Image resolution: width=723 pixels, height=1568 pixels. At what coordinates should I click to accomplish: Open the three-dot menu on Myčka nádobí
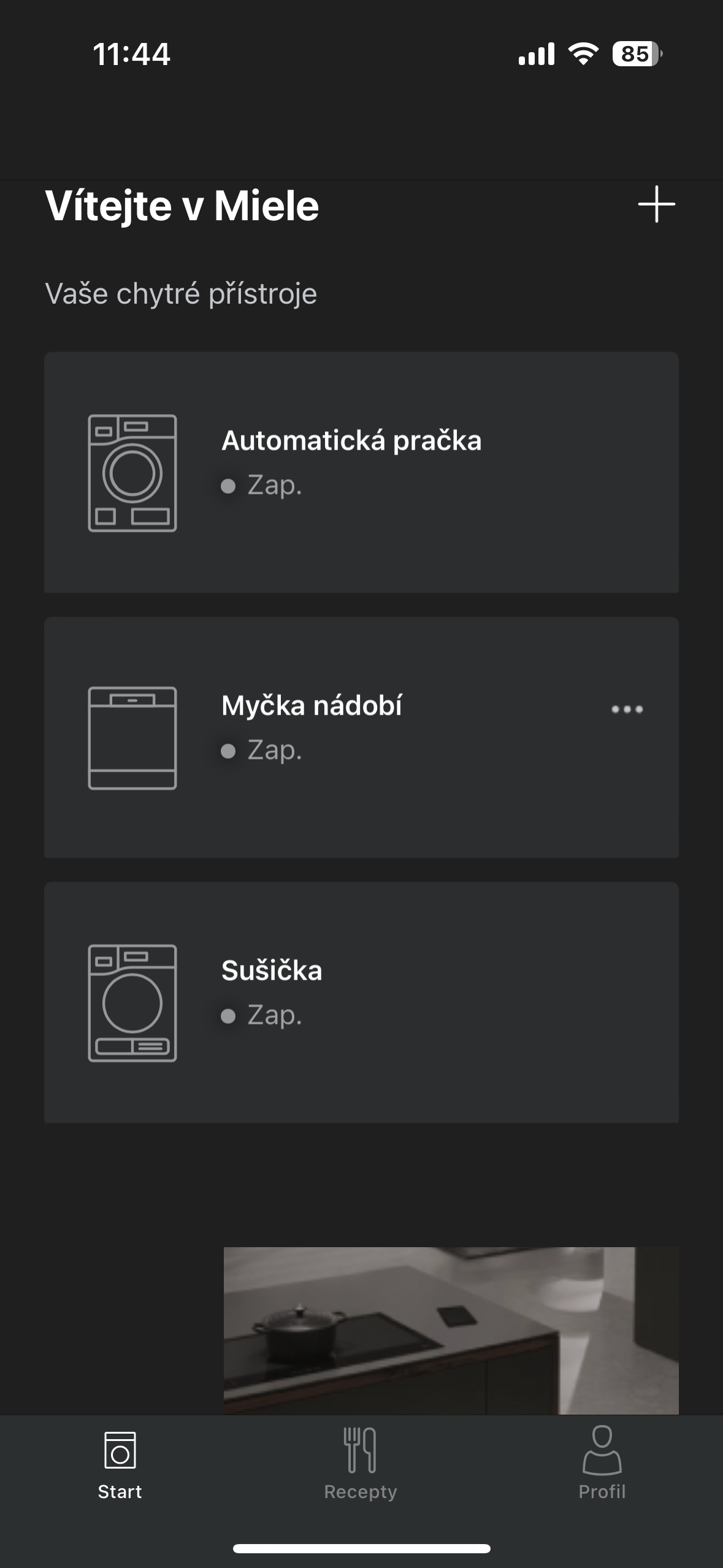tap(627, 709)
